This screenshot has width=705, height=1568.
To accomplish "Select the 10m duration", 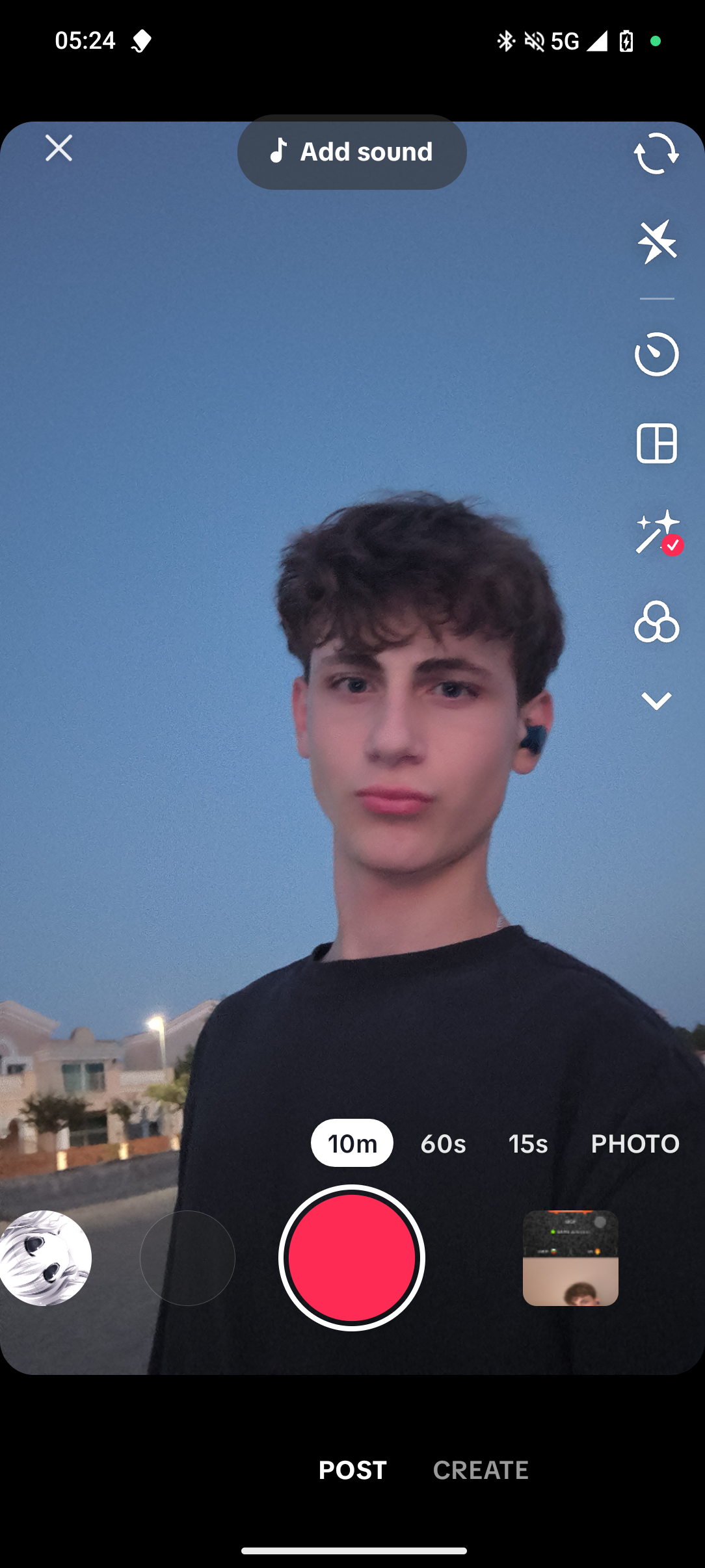I will [352, 1143].
